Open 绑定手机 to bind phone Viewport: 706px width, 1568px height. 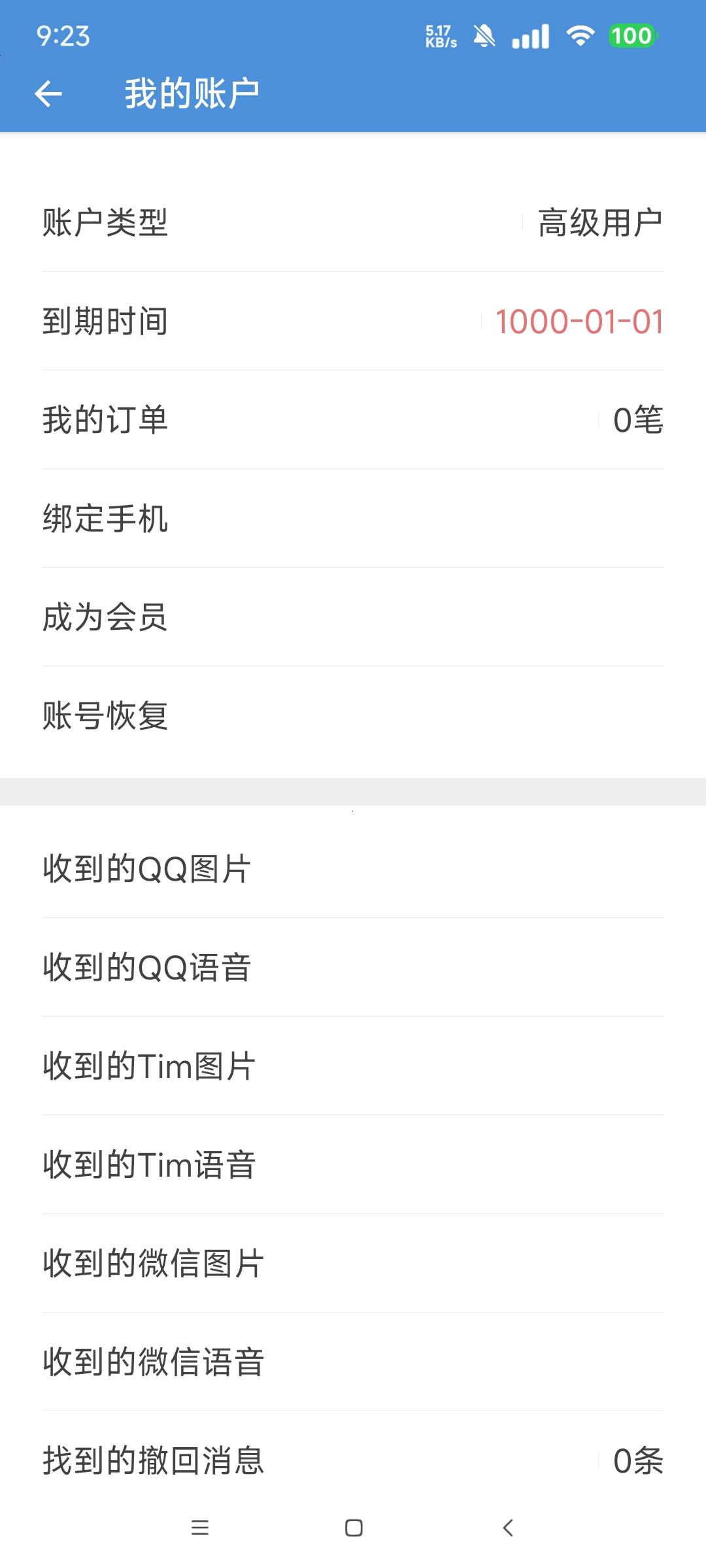[353, 518]
